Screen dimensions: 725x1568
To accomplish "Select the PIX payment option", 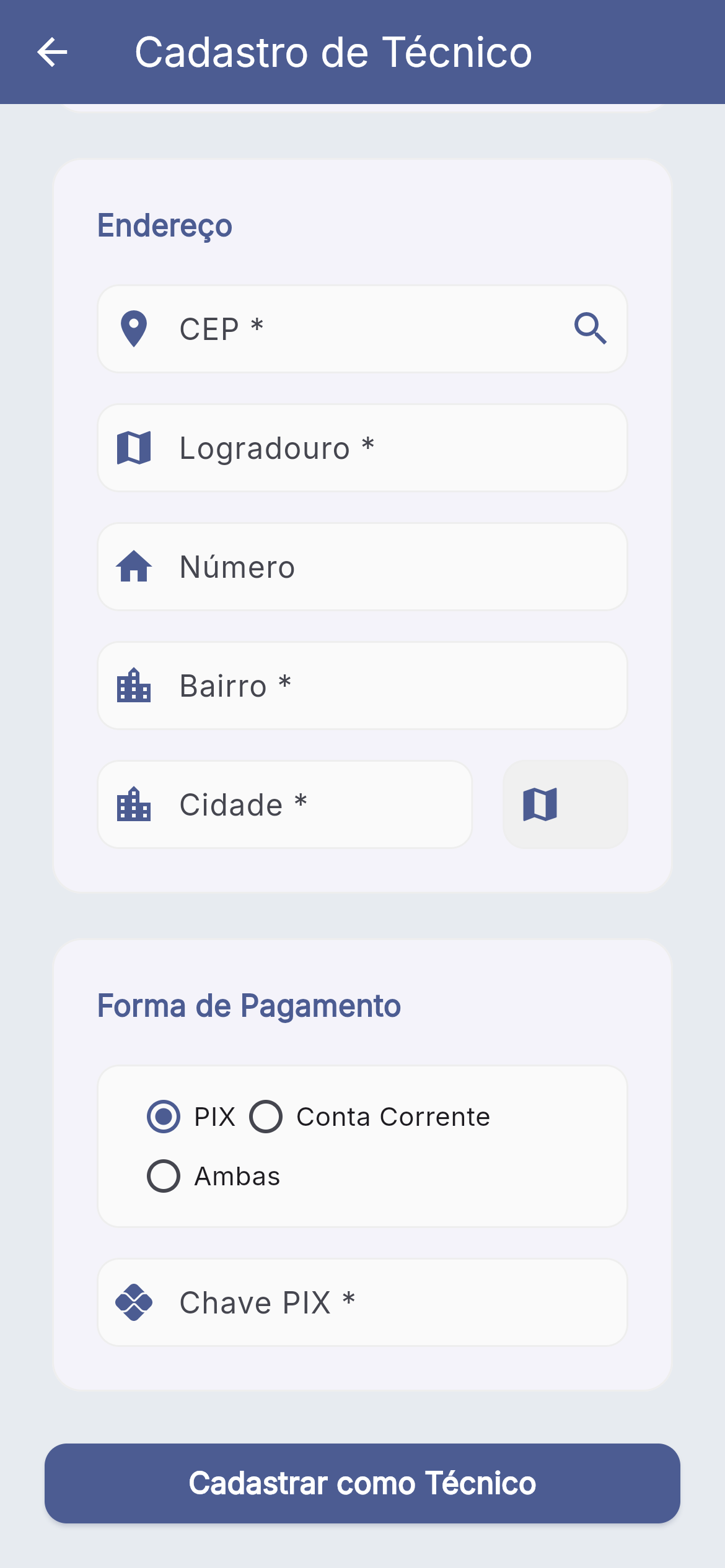I will click(163, 1117).
